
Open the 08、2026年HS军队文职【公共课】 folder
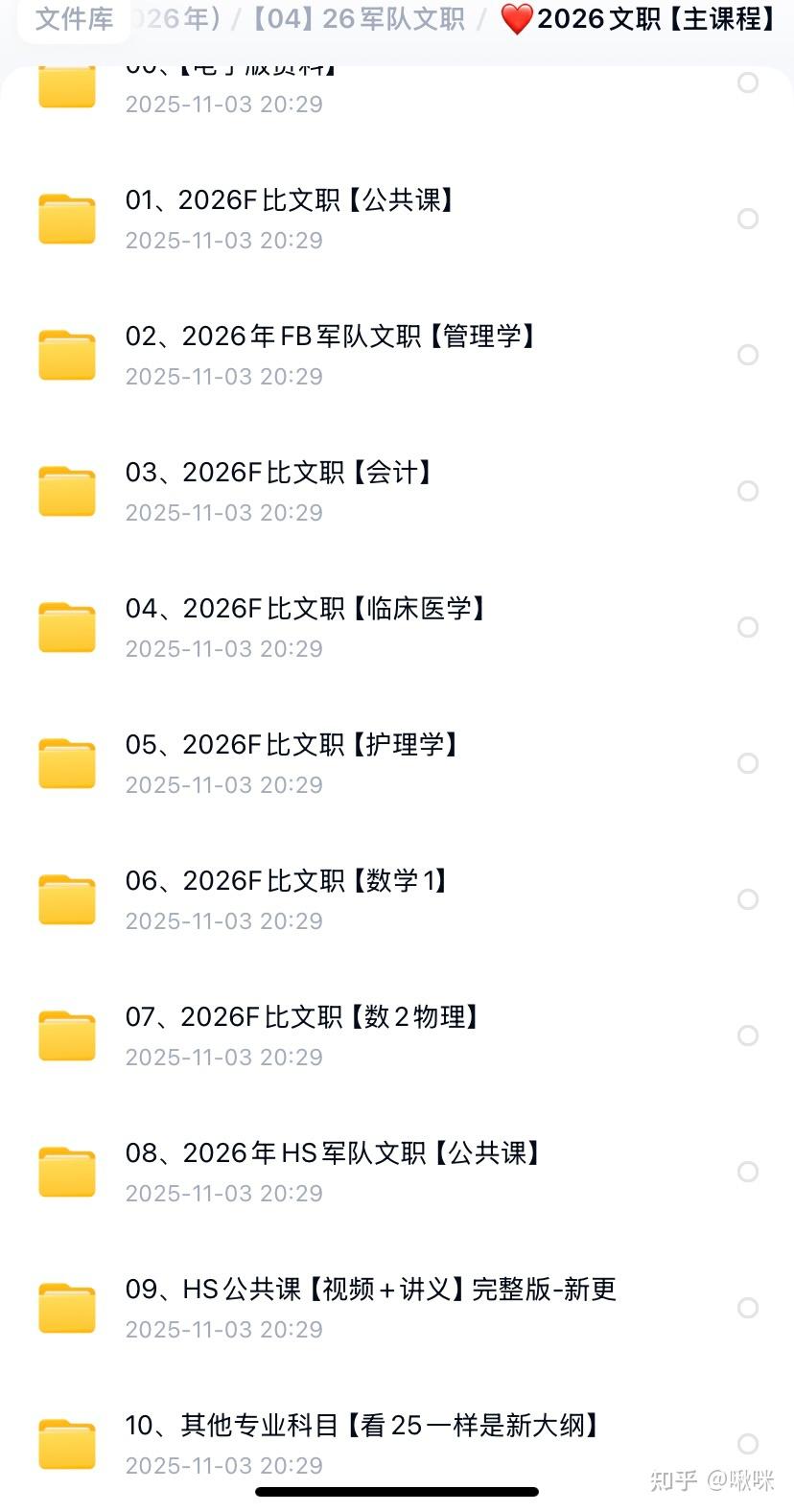click(66, 1172)
